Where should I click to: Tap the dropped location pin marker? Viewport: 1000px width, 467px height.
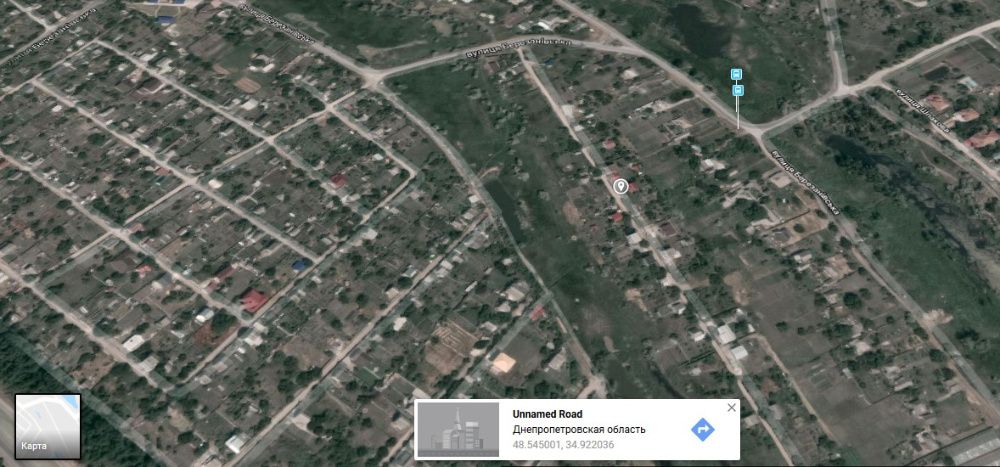click(x=620, y=186)
